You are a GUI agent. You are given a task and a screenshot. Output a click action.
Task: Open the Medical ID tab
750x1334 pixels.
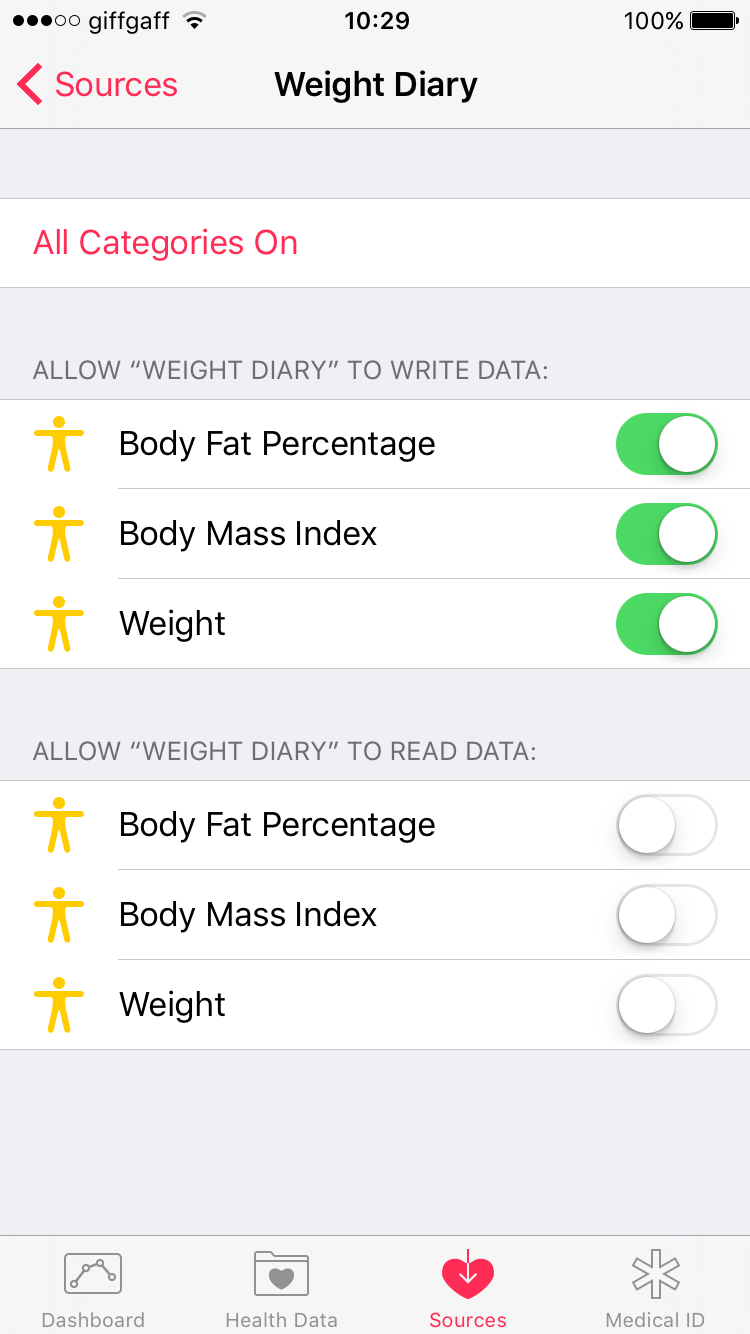pyautogui.click(x=655, y=1288)
